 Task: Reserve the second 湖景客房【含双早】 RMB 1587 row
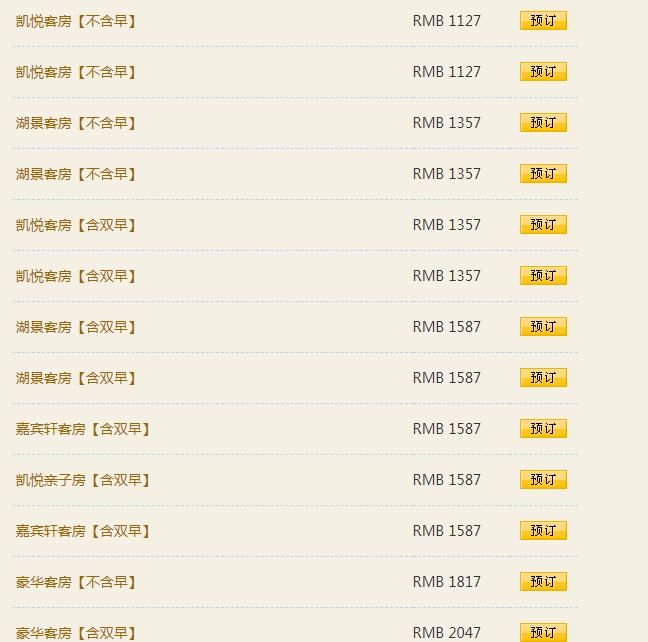coord(543,378)
